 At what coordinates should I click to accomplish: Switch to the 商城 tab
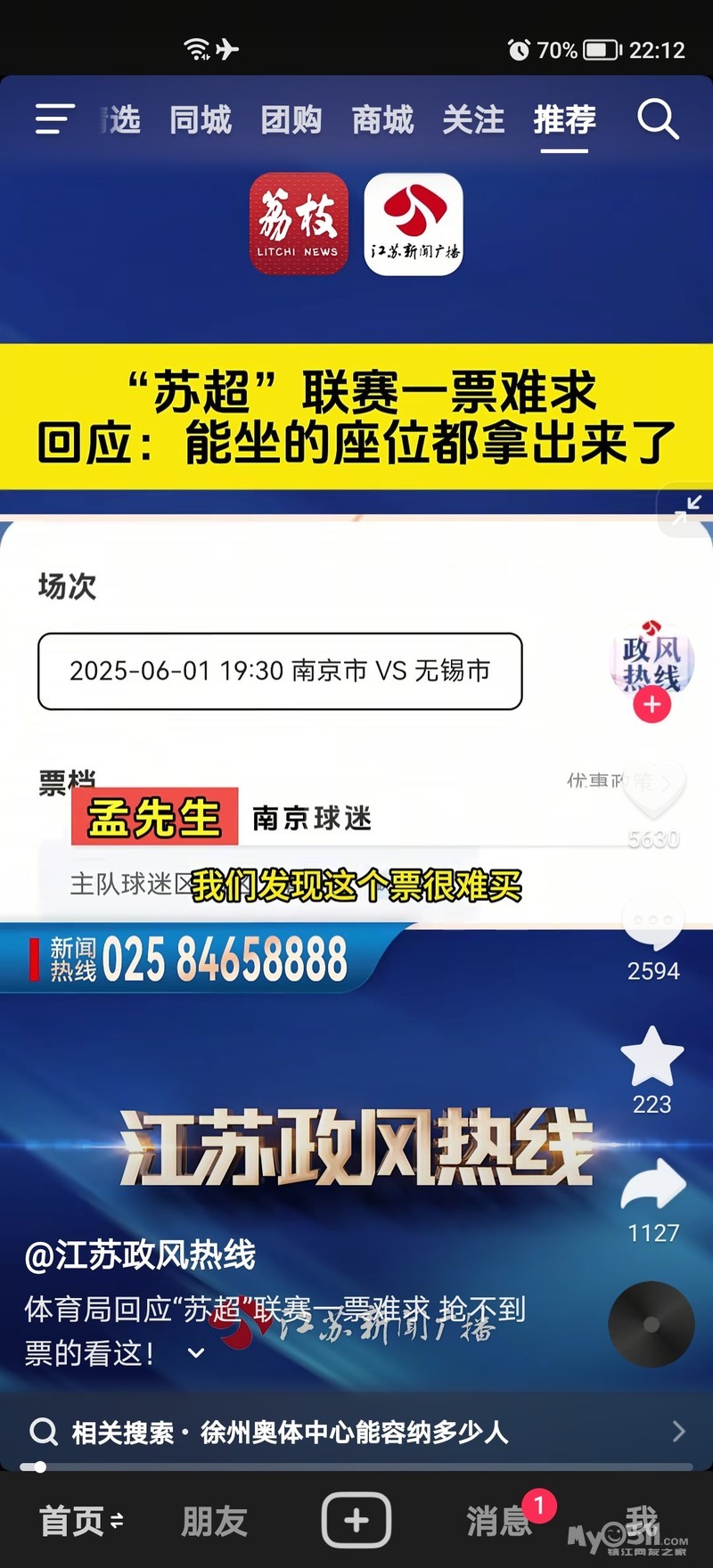382,119
